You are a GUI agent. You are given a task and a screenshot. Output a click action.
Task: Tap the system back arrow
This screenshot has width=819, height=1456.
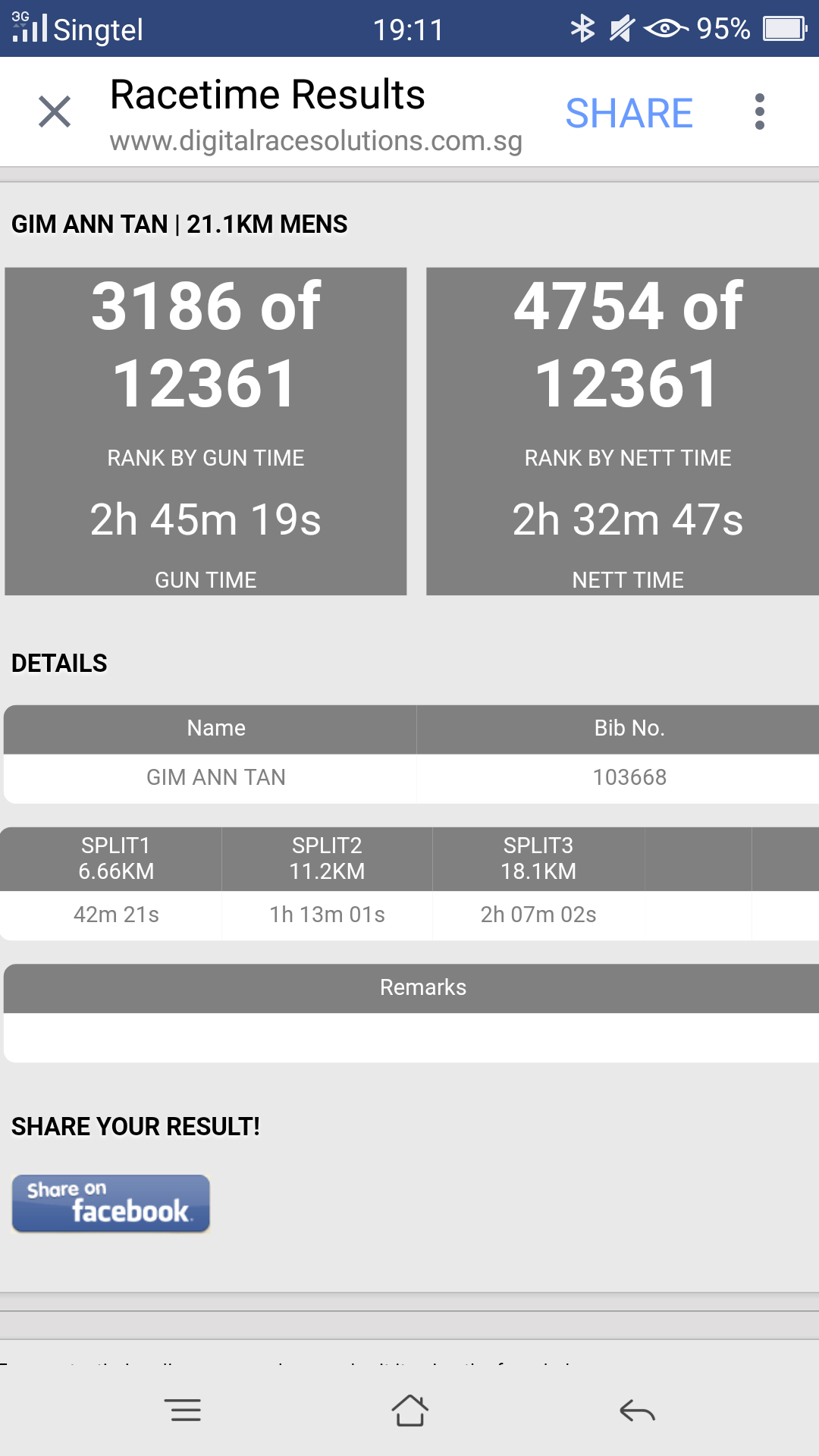[x=637, y=1410]
